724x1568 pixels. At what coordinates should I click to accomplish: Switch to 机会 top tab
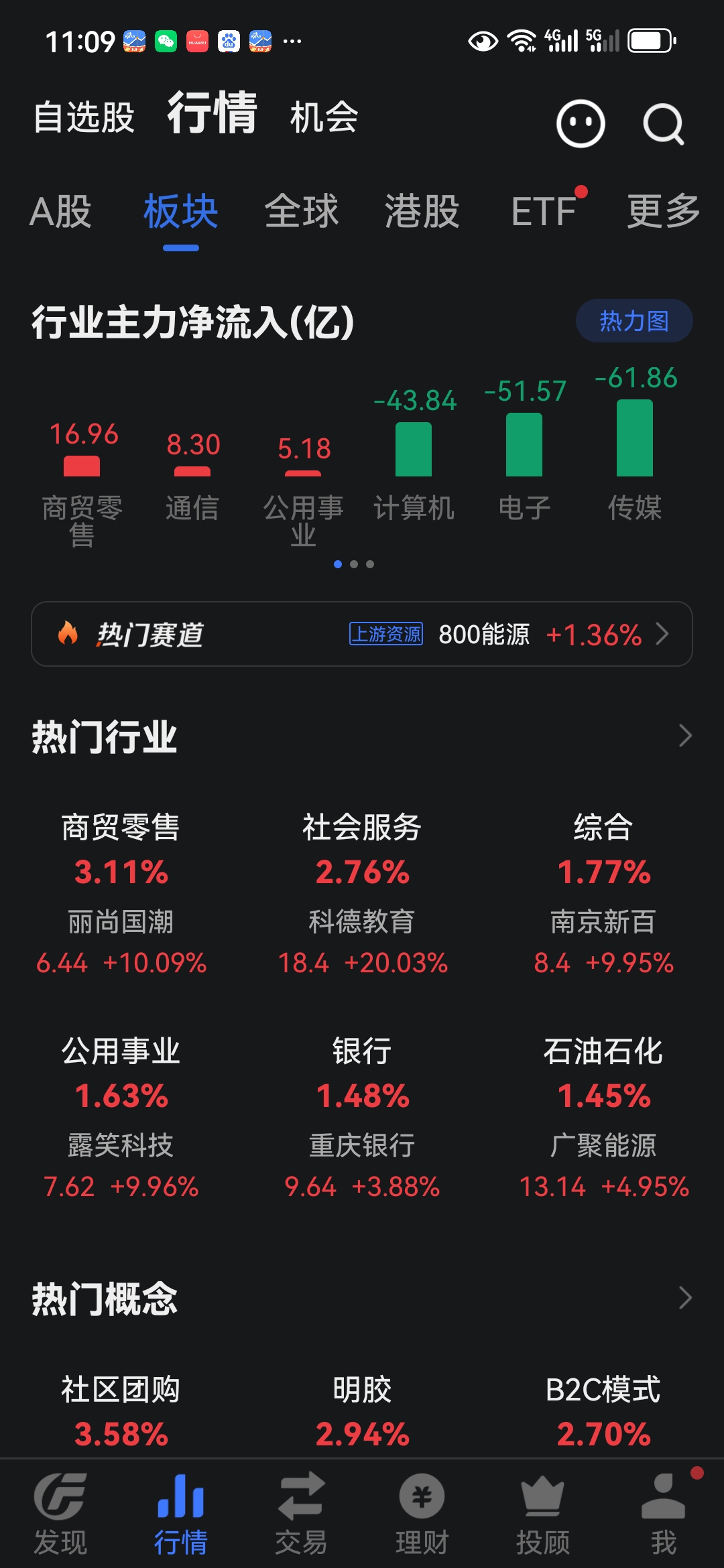324,117
